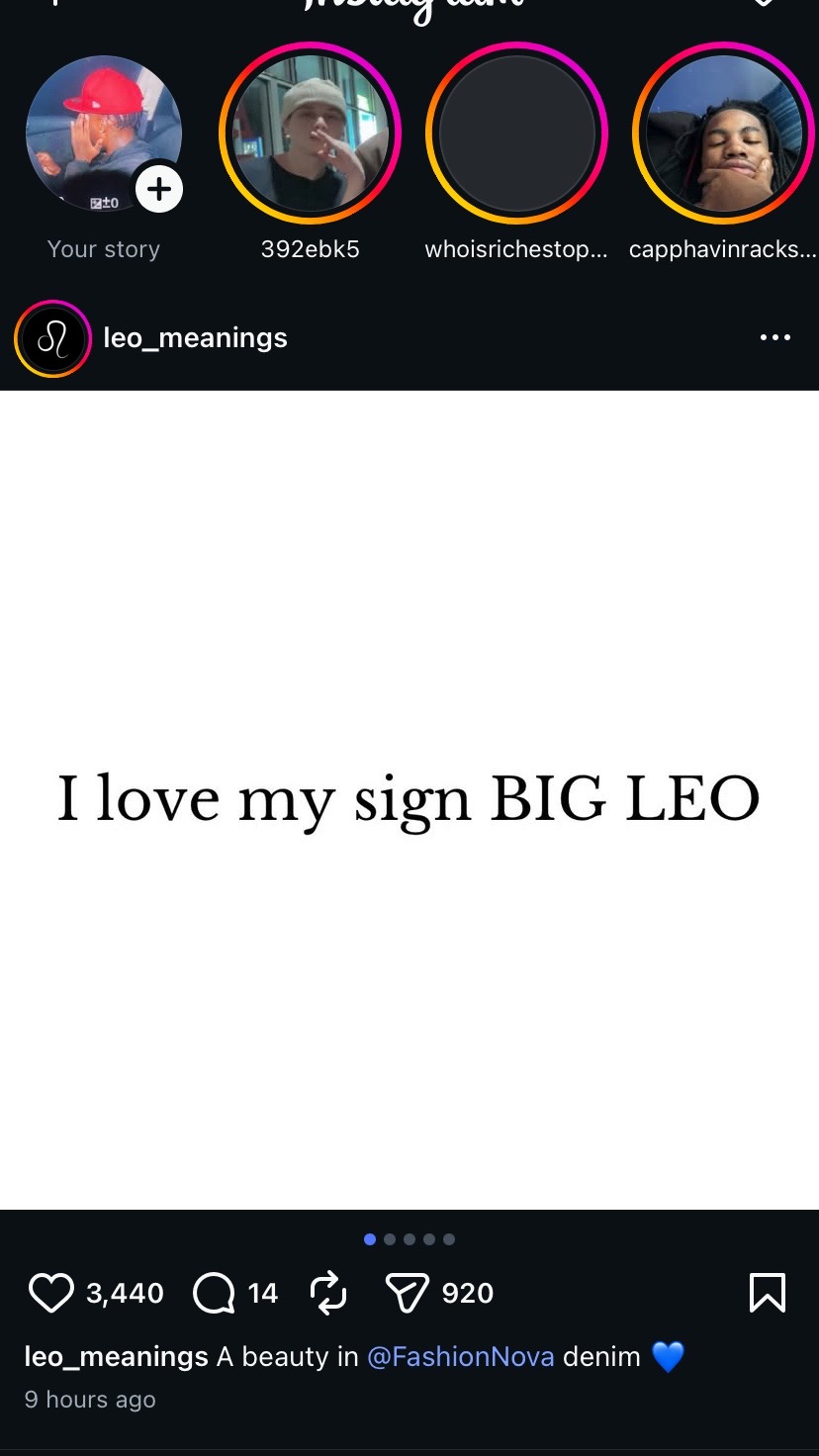This screenshot has width=819, height=1456.
Task: Open the post's three-dot options menu
Action: click(x=775, y=338)
